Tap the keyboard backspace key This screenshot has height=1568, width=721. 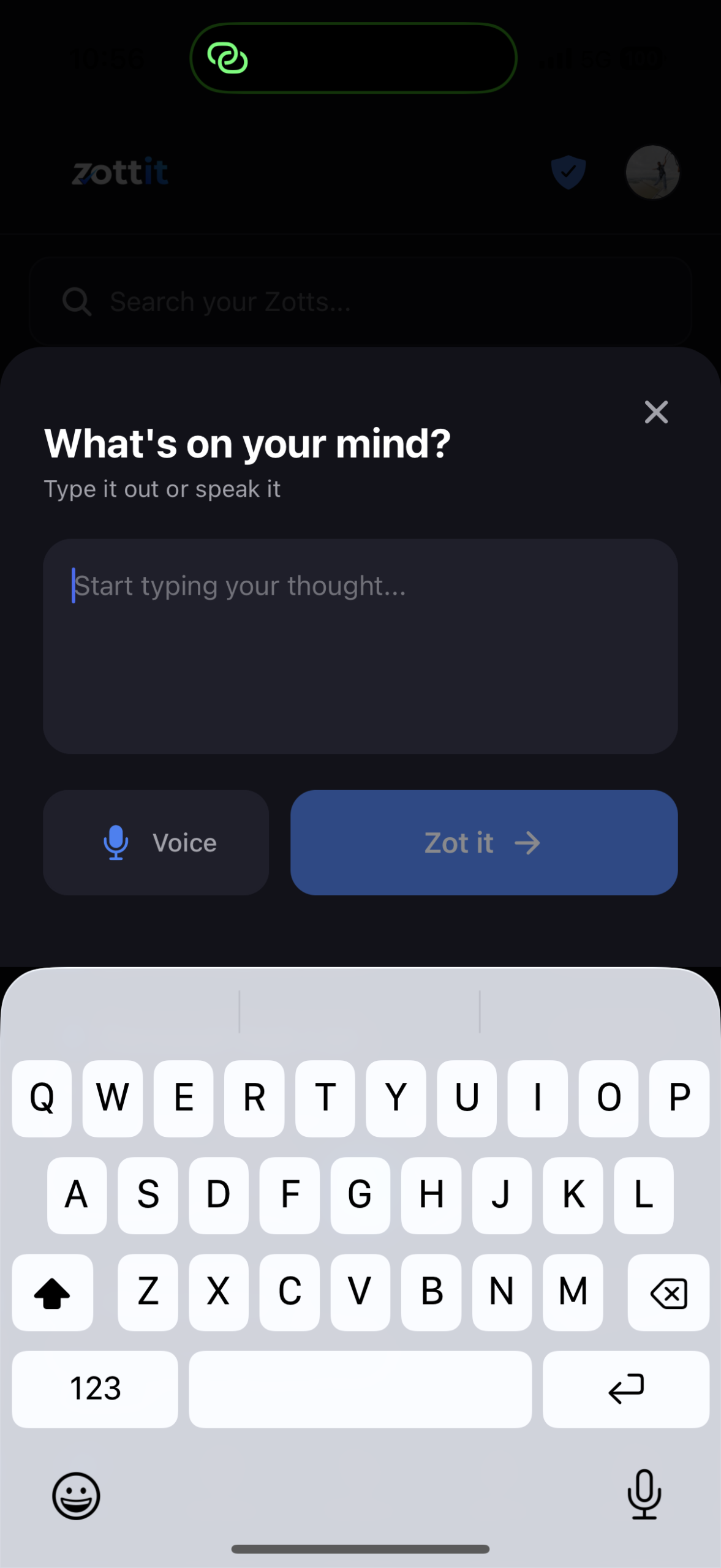click(668, 1293)
